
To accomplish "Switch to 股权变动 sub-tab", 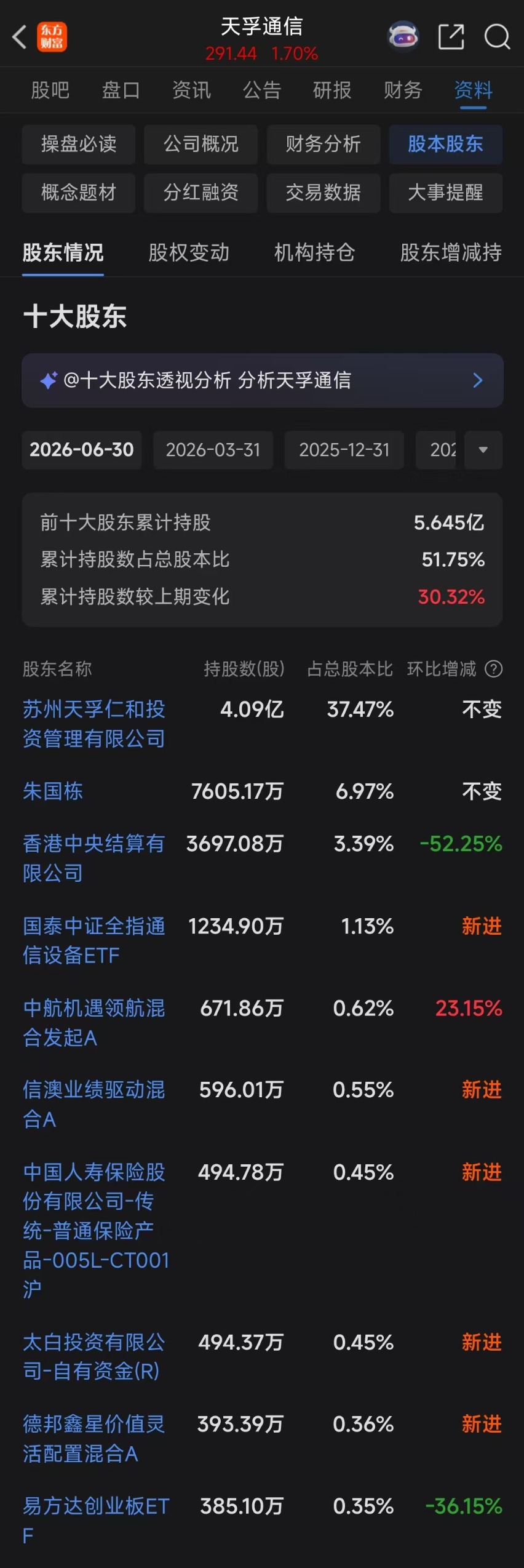I will tap(189, 252).
